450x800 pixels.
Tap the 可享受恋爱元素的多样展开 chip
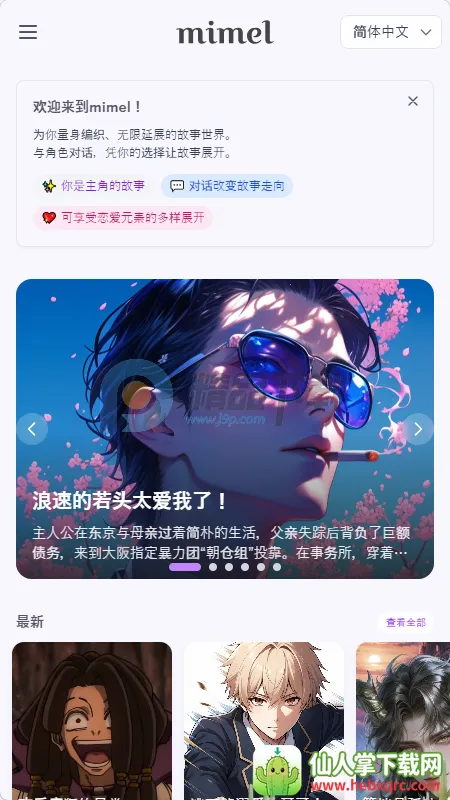pos(122,218)
